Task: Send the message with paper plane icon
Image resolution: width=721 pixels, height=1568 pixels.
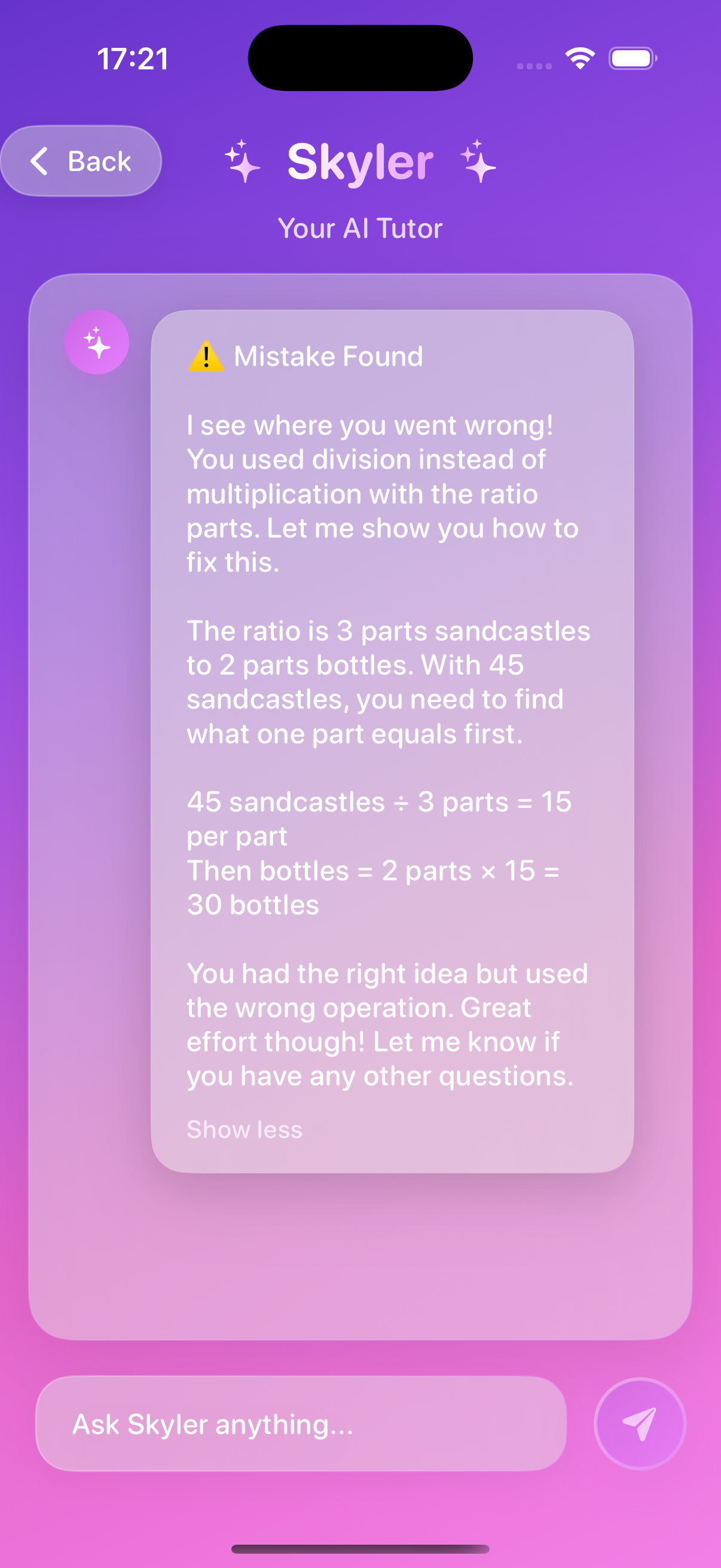Action: [x=640, y=1424]
